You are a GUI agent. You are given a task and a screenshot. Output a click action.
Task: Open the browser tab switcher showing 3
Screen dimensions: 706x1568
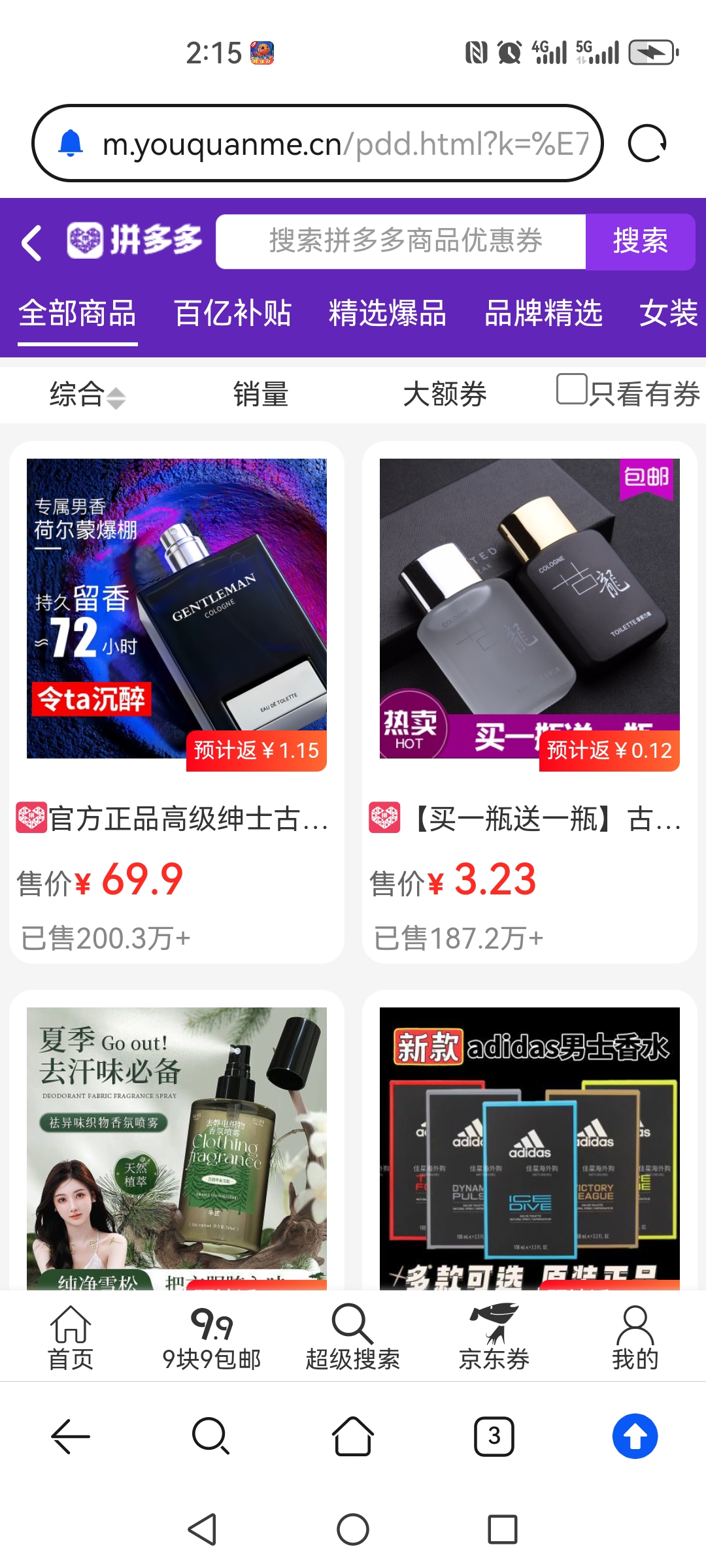coord(494,1436)
